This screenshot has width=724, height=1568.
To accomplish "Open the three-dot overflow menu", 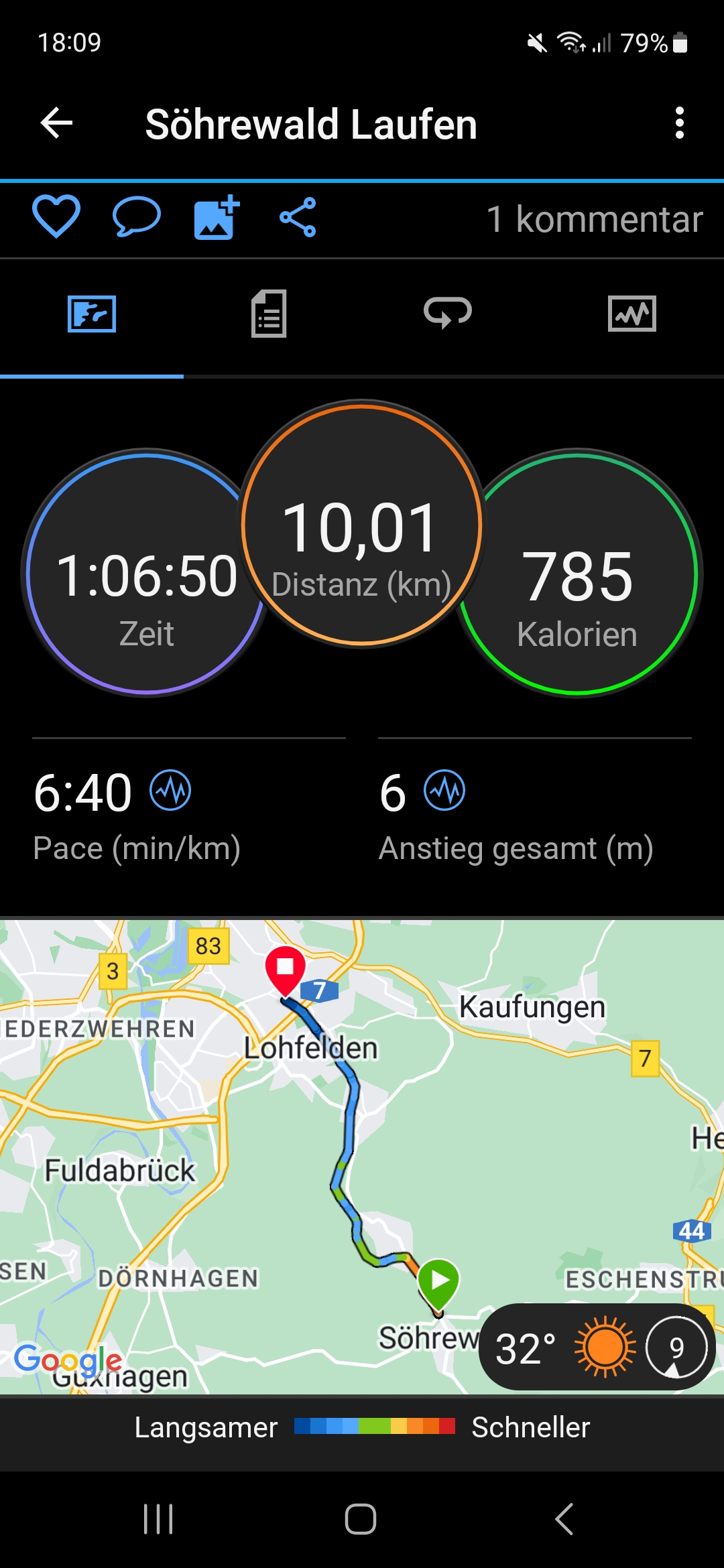I will pyautogui.click(x=679, y=123).
